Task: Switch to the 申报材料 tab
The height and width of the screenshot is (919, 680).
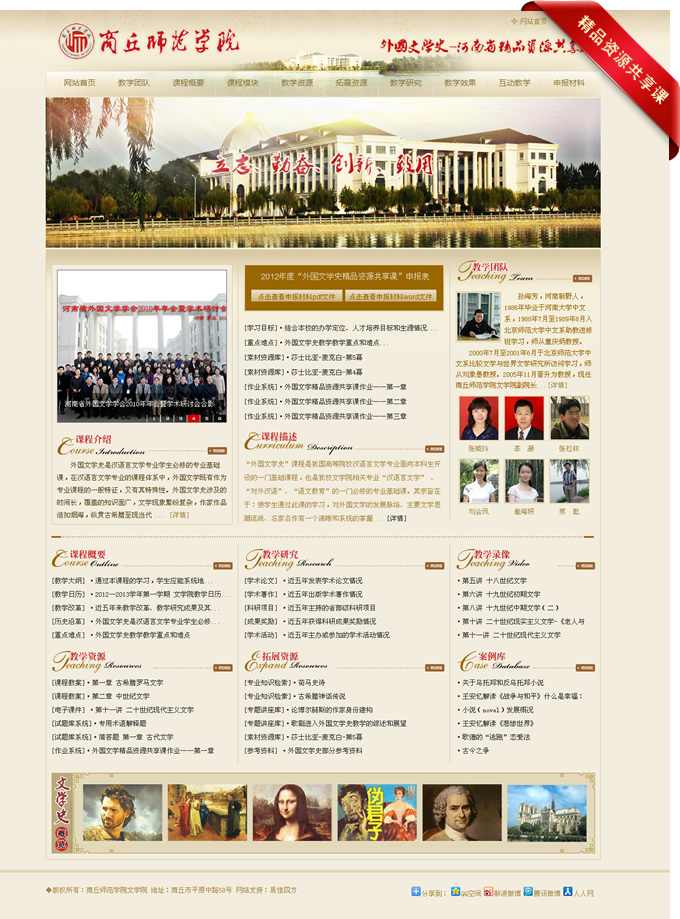Action: [568, 83]
